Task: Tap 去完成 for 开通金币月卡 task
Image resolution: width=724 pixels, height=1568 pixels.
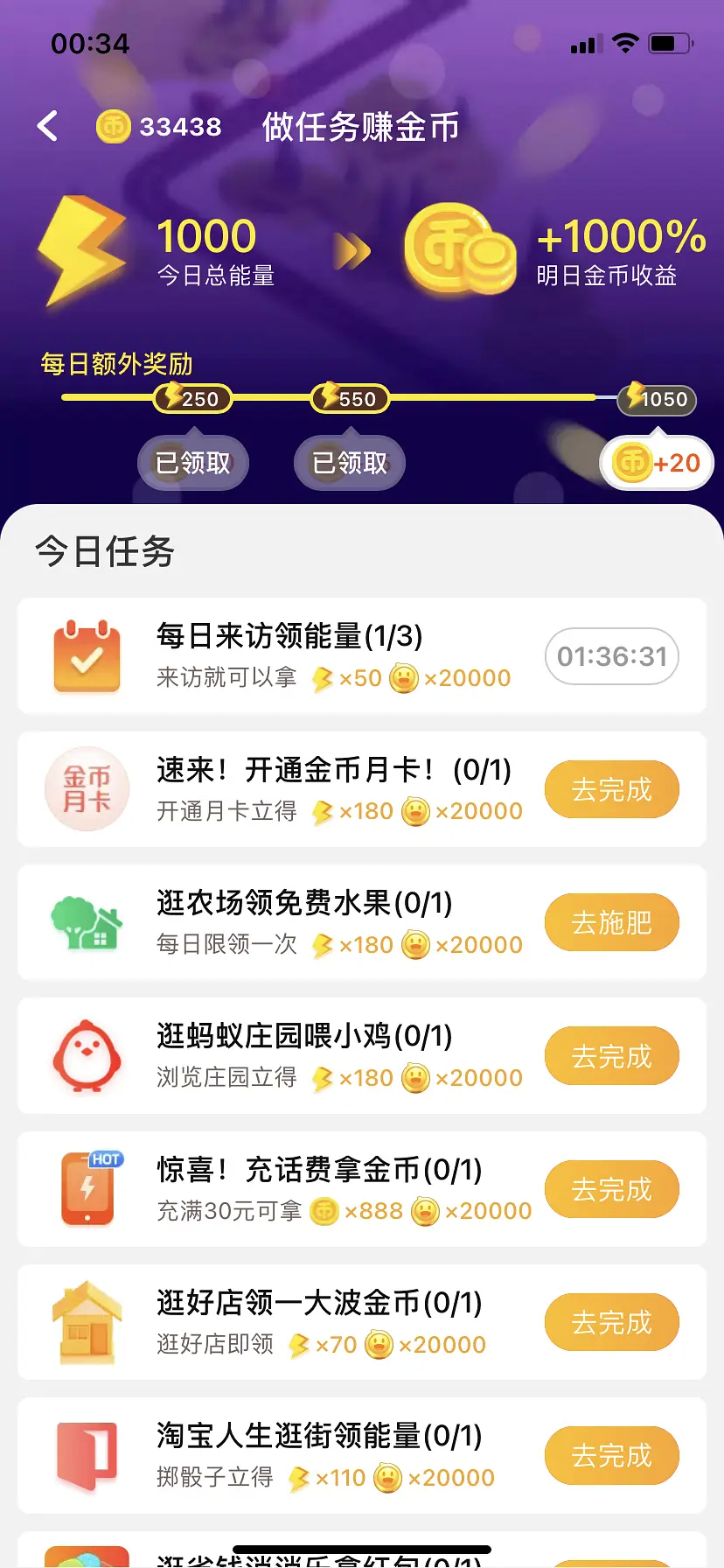Action: click(x=611, y=790)
